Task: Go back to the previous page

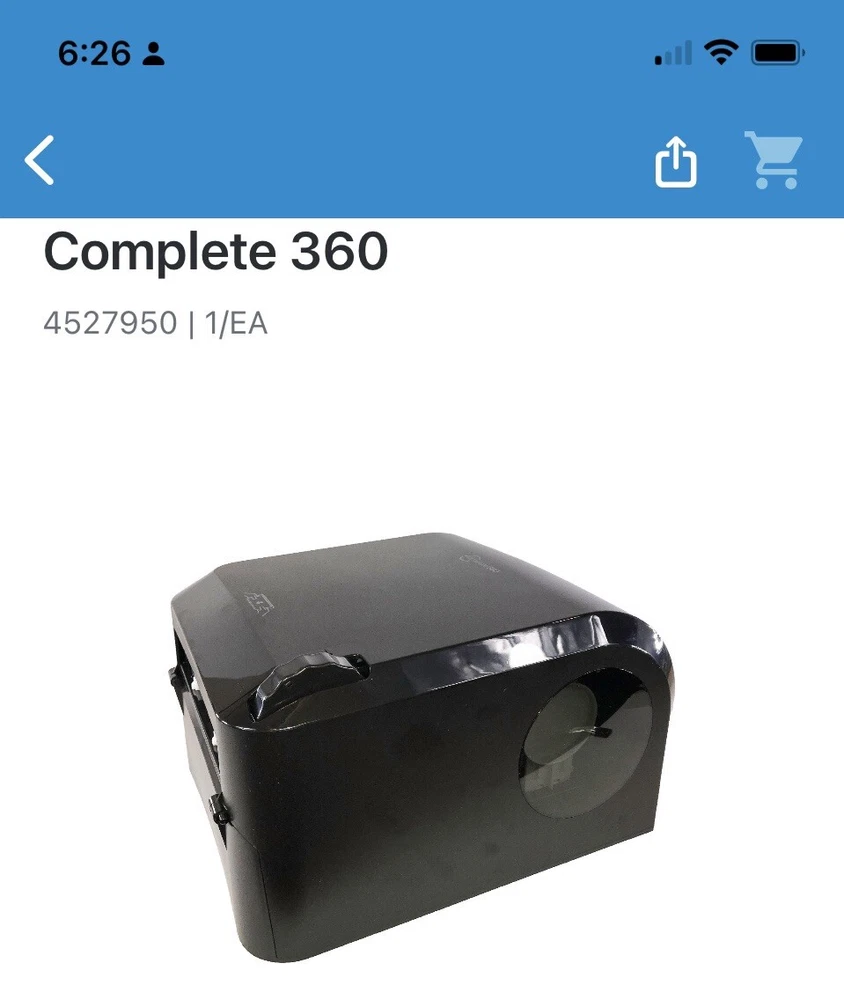Action: pyautogui.click(x=40, y=160)
